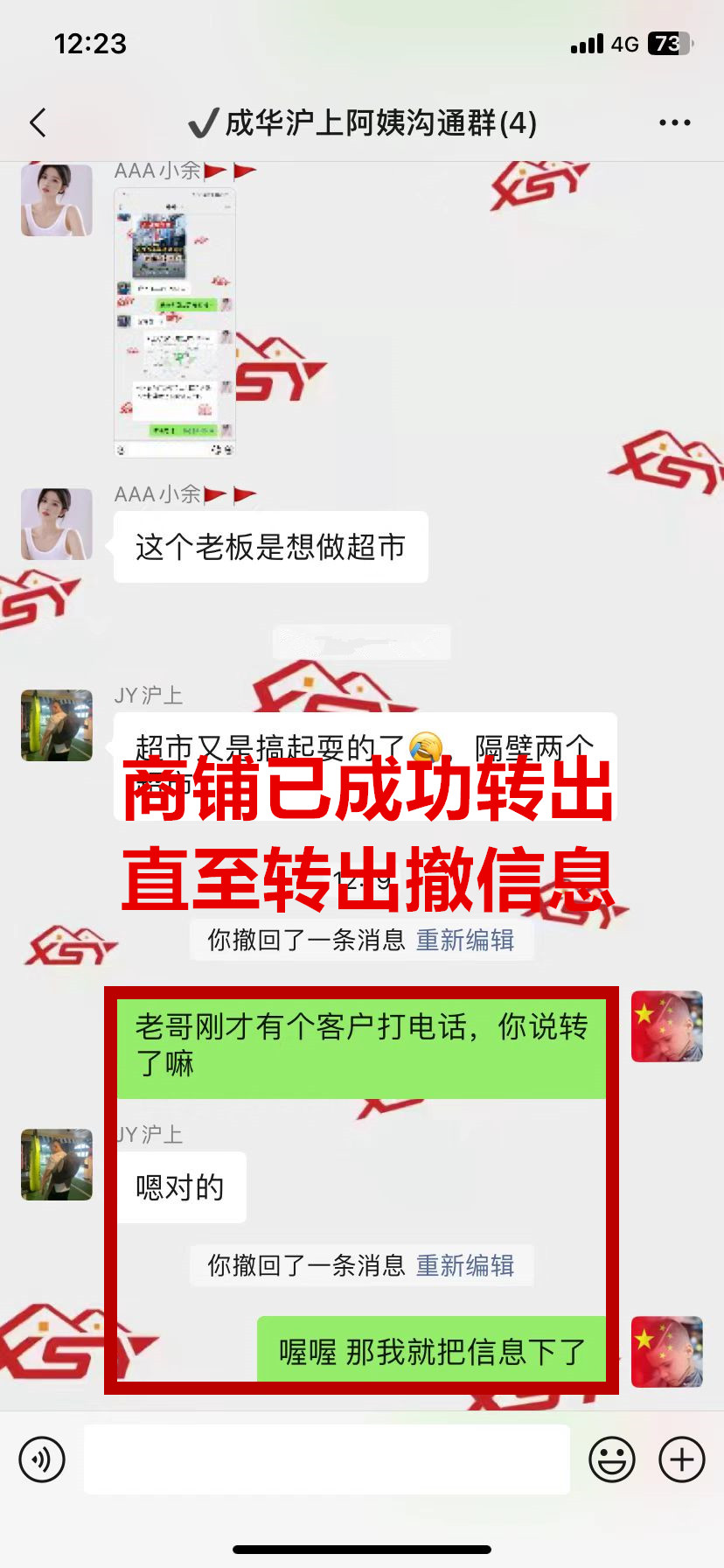Open the plus attachment menu
This screenshot has height=1568, width=724.
682,1459
